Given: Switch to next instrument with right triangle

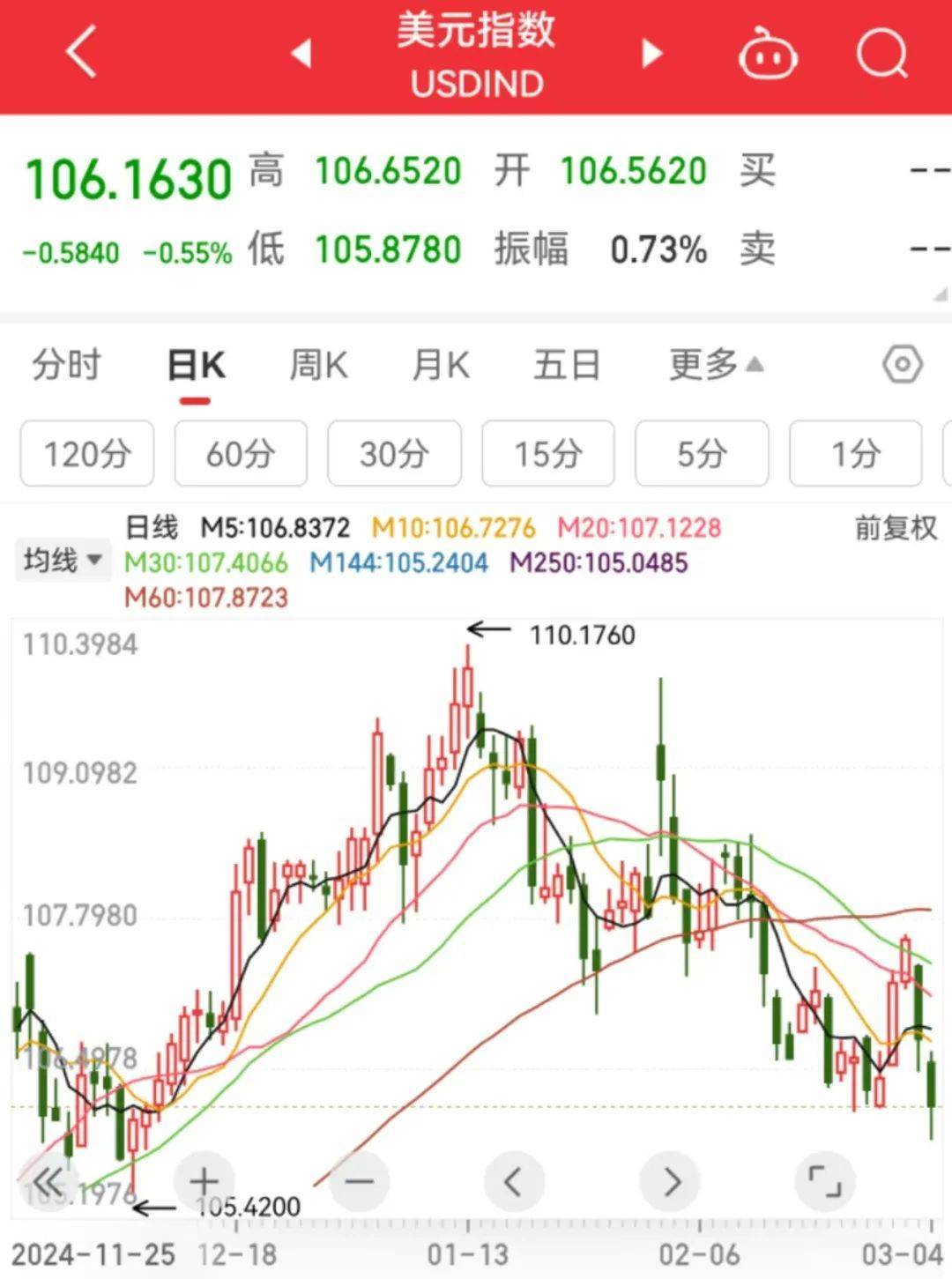Looking at the screenshot, I should pyautogui.click(x=651, y=53).
